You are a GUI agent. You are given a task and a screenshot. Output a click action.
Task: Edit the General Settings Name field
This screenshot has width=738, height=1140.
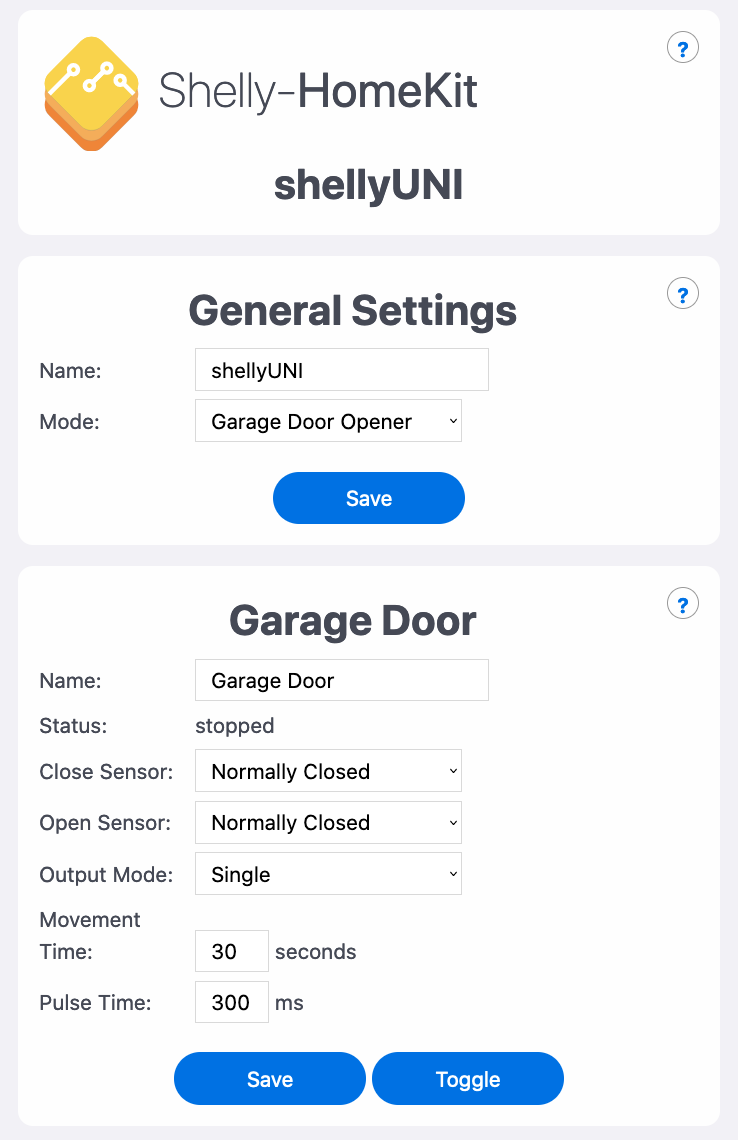pos(341,370)
